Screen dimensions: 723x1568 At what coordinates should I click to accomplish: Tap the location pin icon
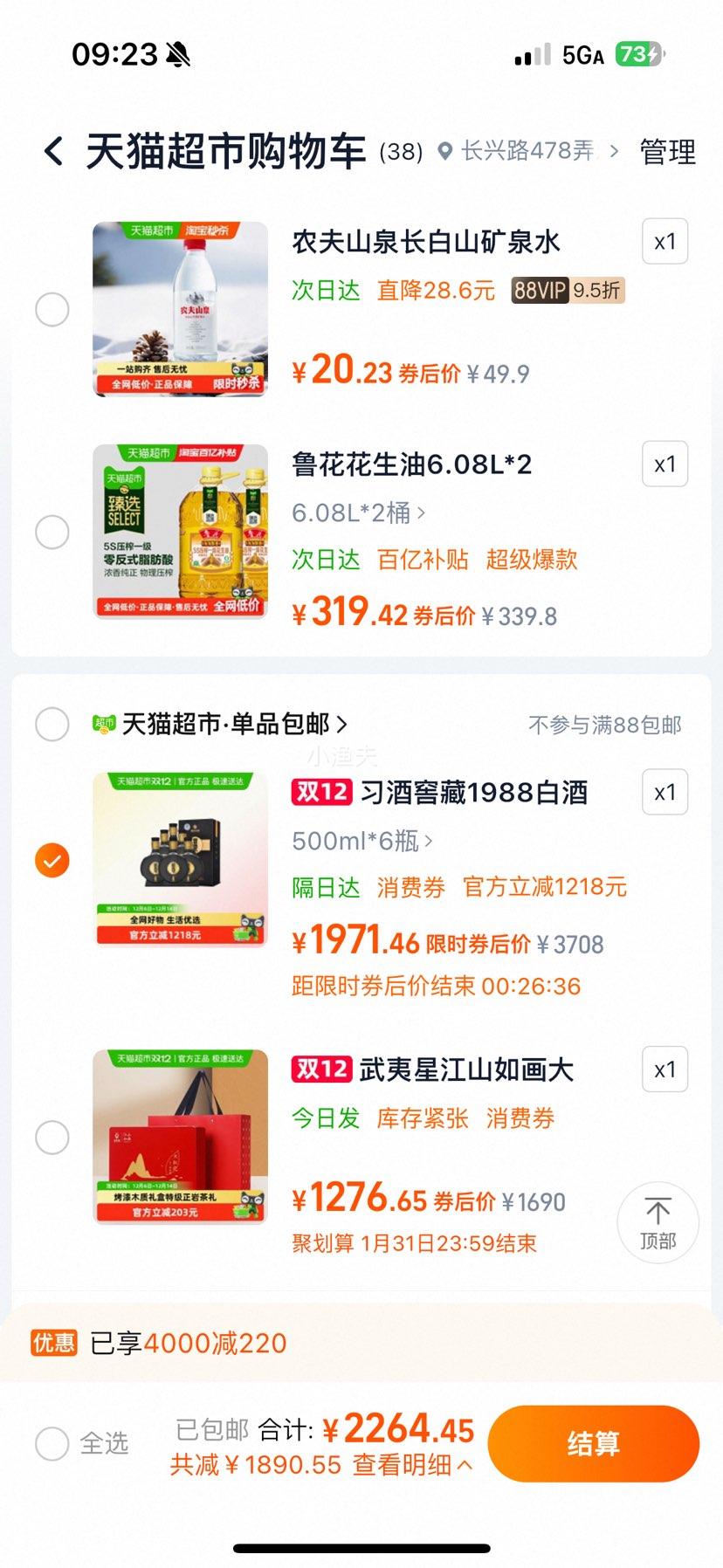445,150
